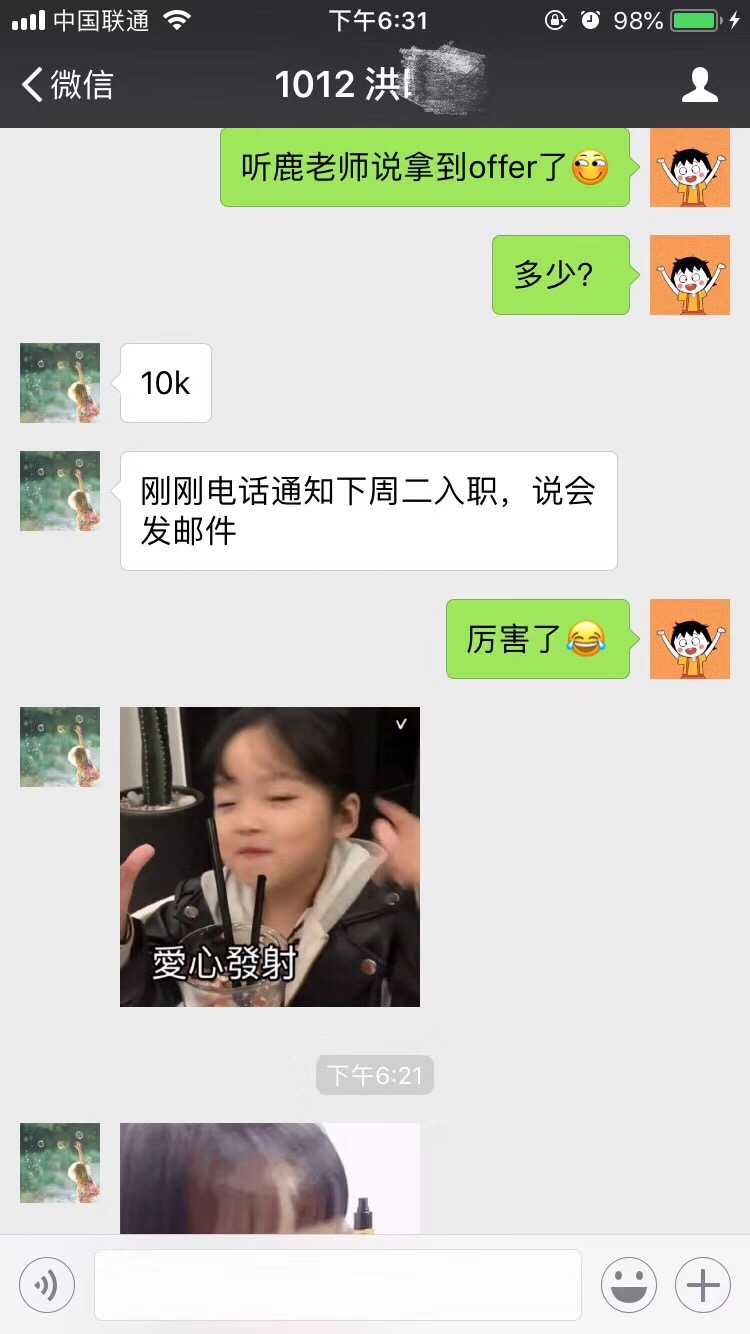Tap the contact's avatar beside 10k message
The height and width of the screenshot is (1334, 750).
(x=60, y=383)
